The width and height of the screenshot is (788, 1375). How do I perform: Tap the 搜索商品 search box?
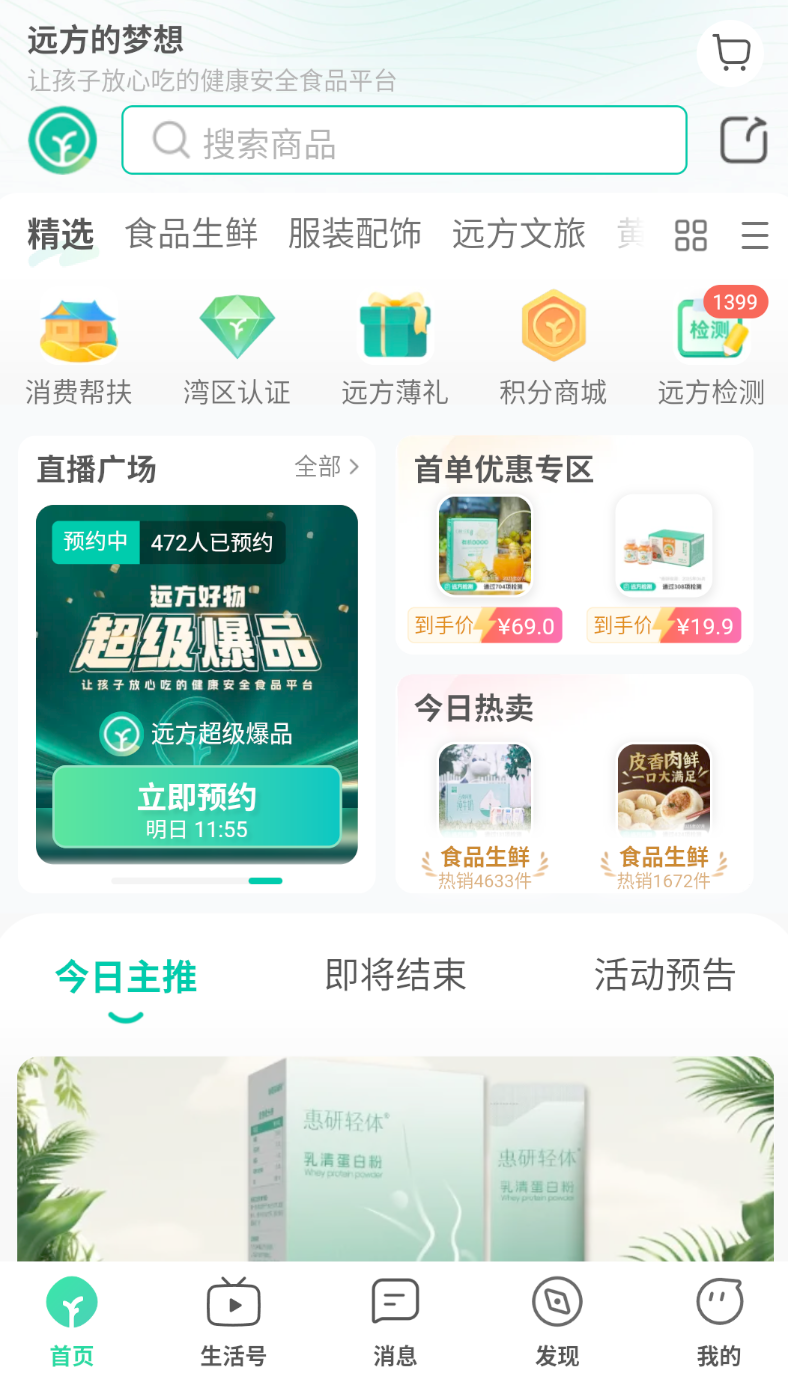[404, 140]
